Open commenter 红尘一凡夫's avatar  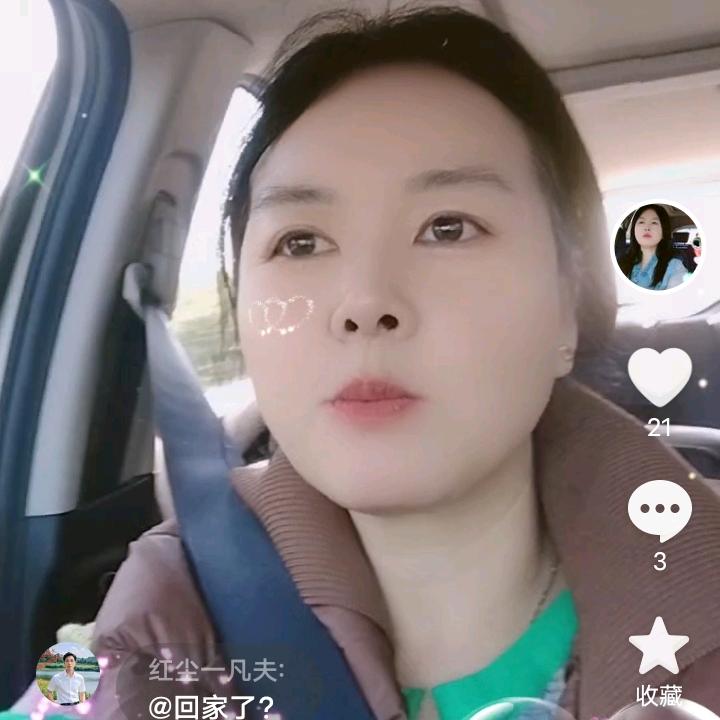coord(68,675)
